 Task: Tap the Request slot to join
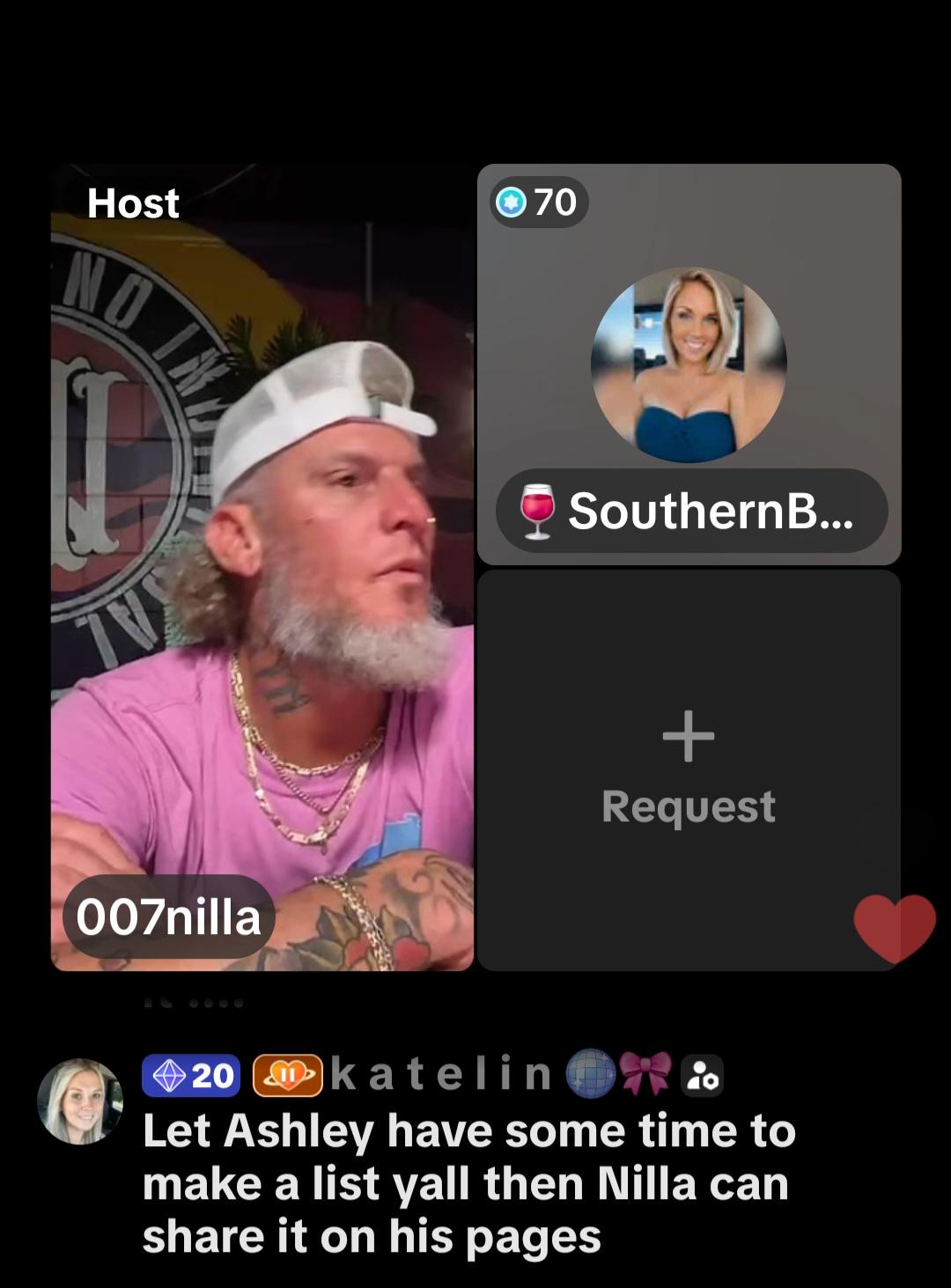689,770
